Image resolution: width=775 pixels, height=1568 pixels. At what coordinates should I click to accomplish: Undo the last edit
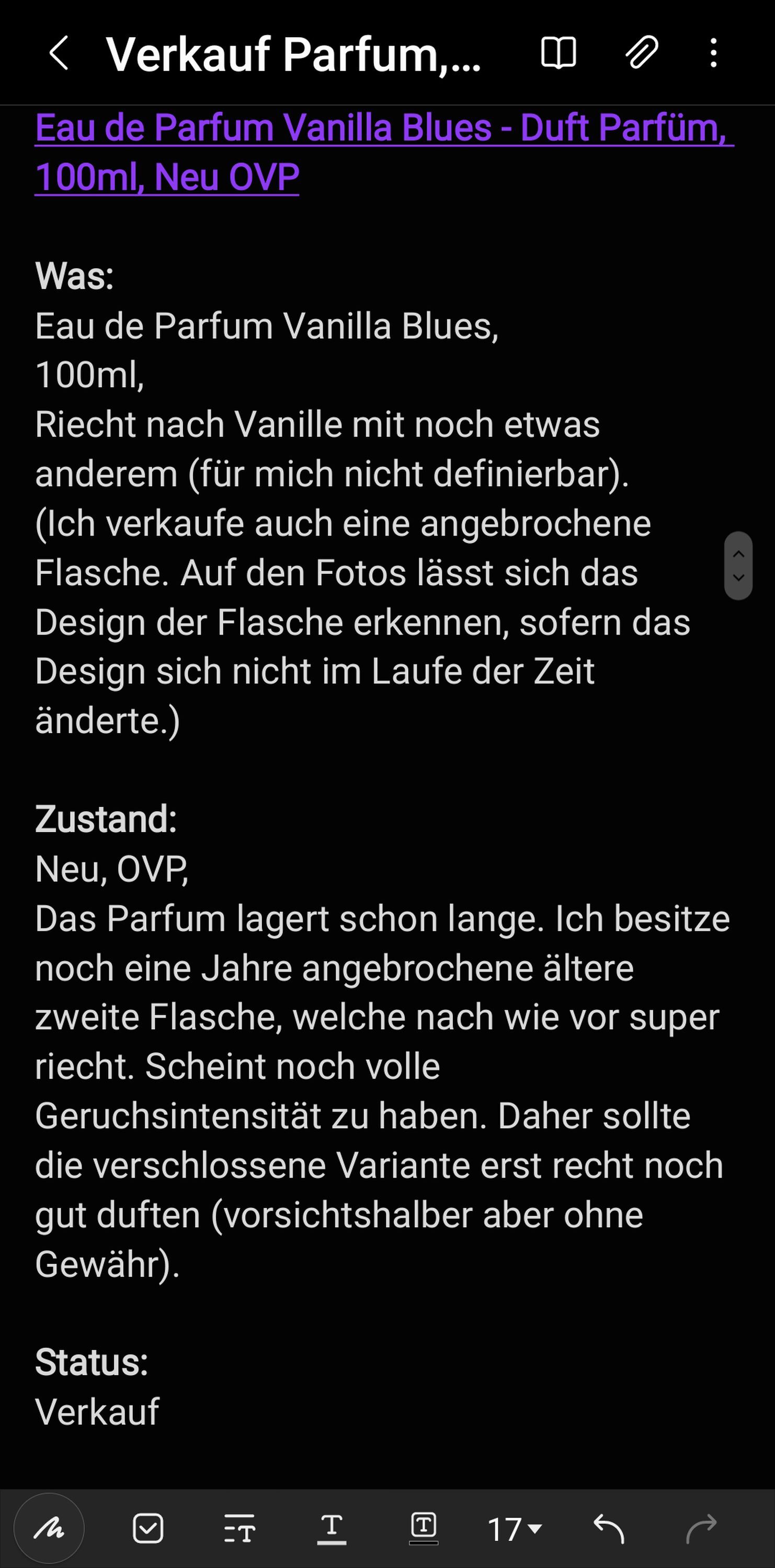[608, 1528]
